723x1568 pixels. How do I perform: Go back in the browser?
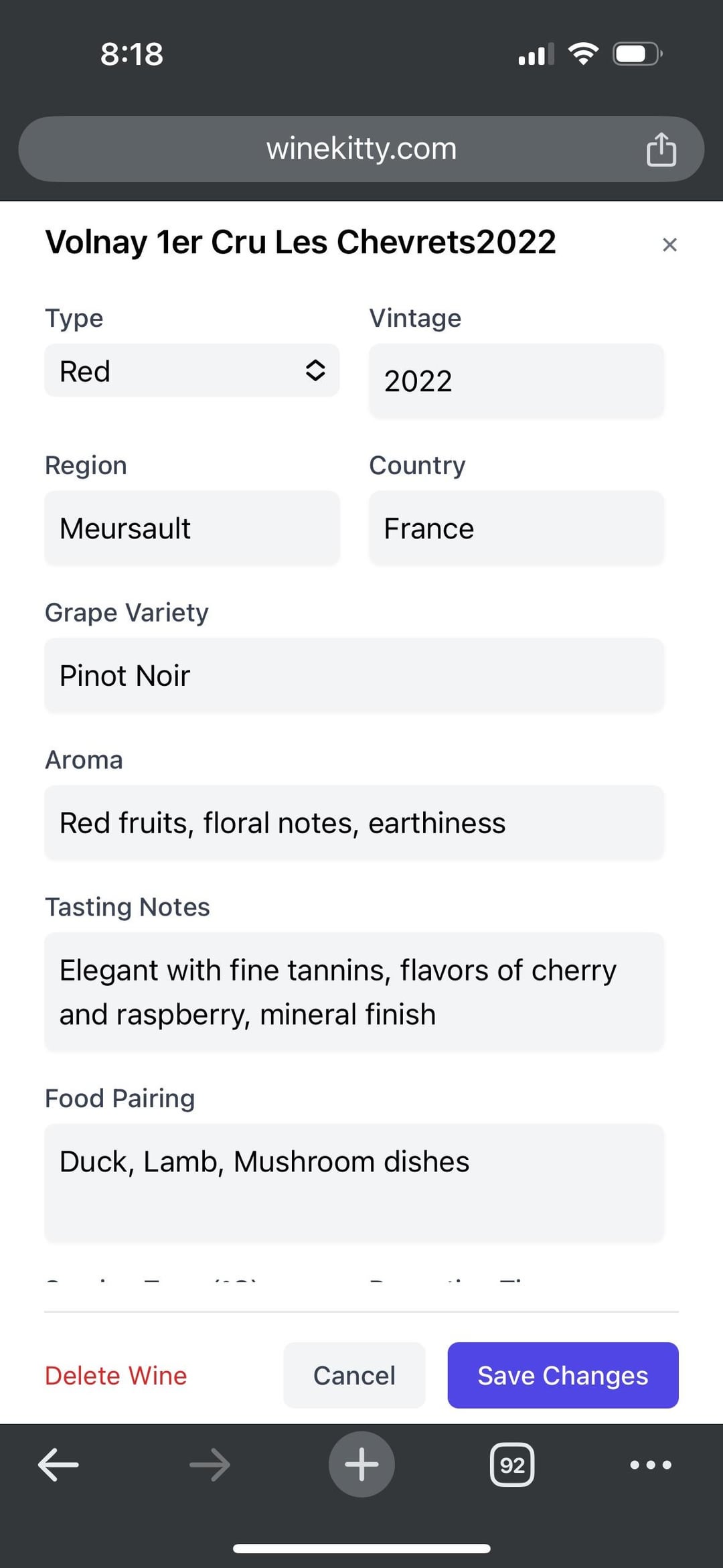click(58, 1465)
